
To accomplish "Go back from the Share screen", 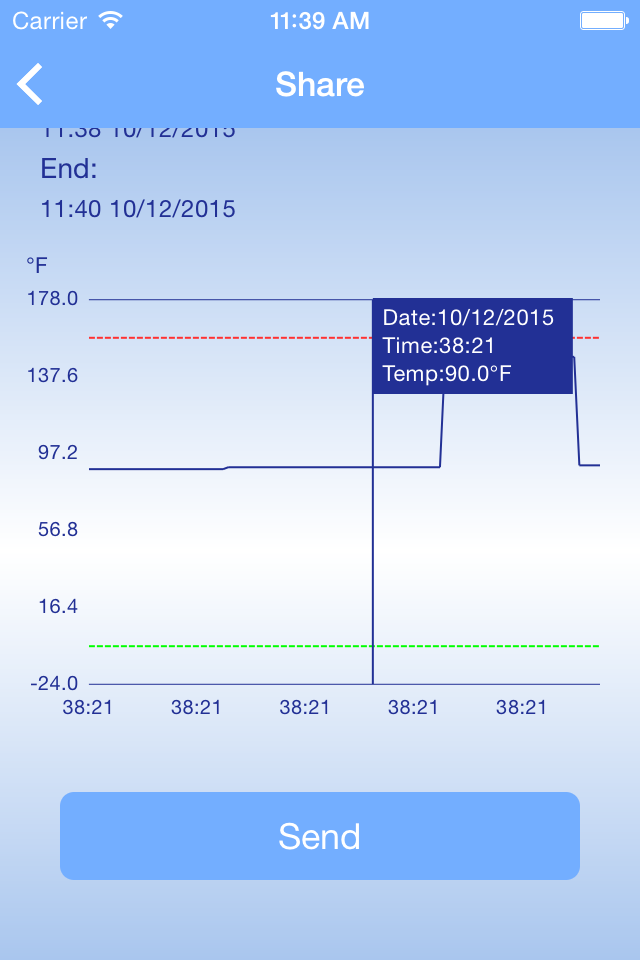I will click(x=31, y=84).
